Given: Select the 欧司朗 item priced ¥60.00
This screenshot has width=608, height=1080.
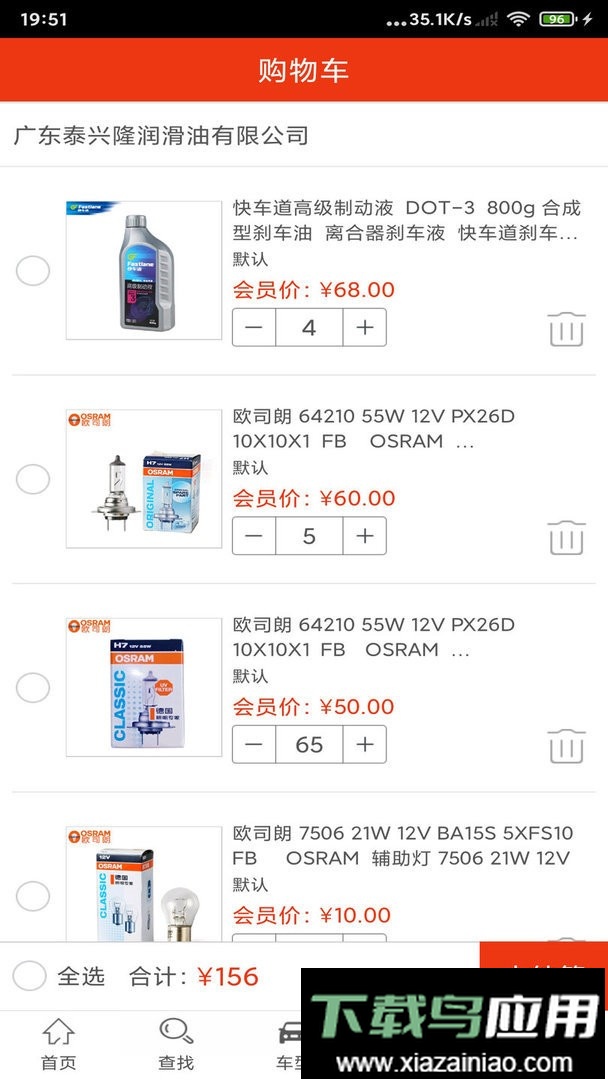Looking at the screenshot, I should pyautogui.click(x=33, y=480).
